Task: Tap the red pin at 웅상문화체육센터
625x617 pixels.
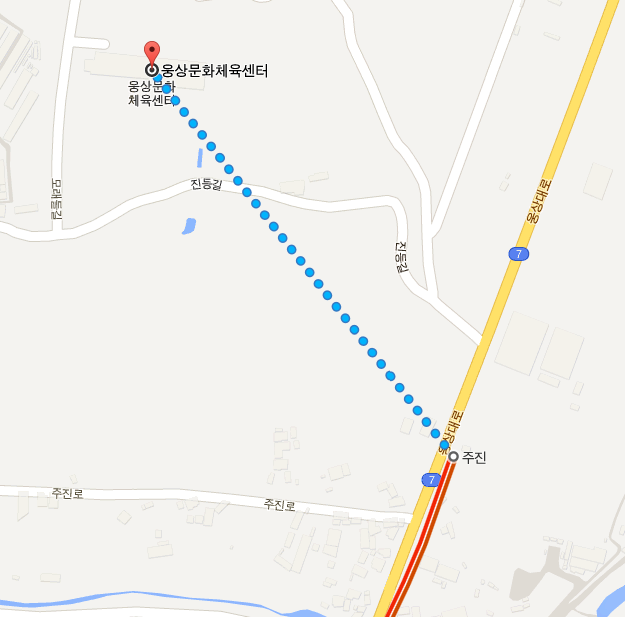Action: click(152, 52)
